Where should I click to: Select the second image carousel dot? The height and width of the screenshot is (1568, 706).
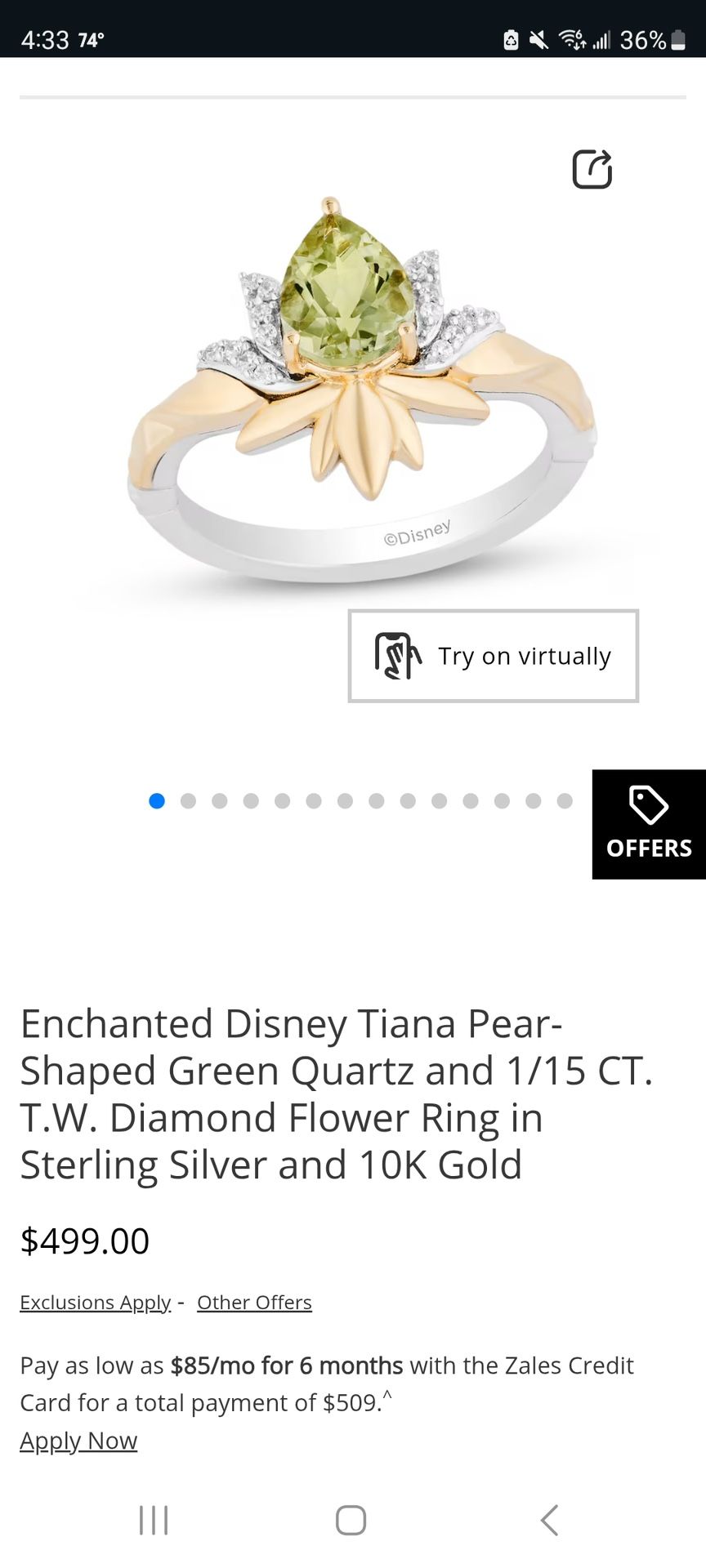point(188,801)
